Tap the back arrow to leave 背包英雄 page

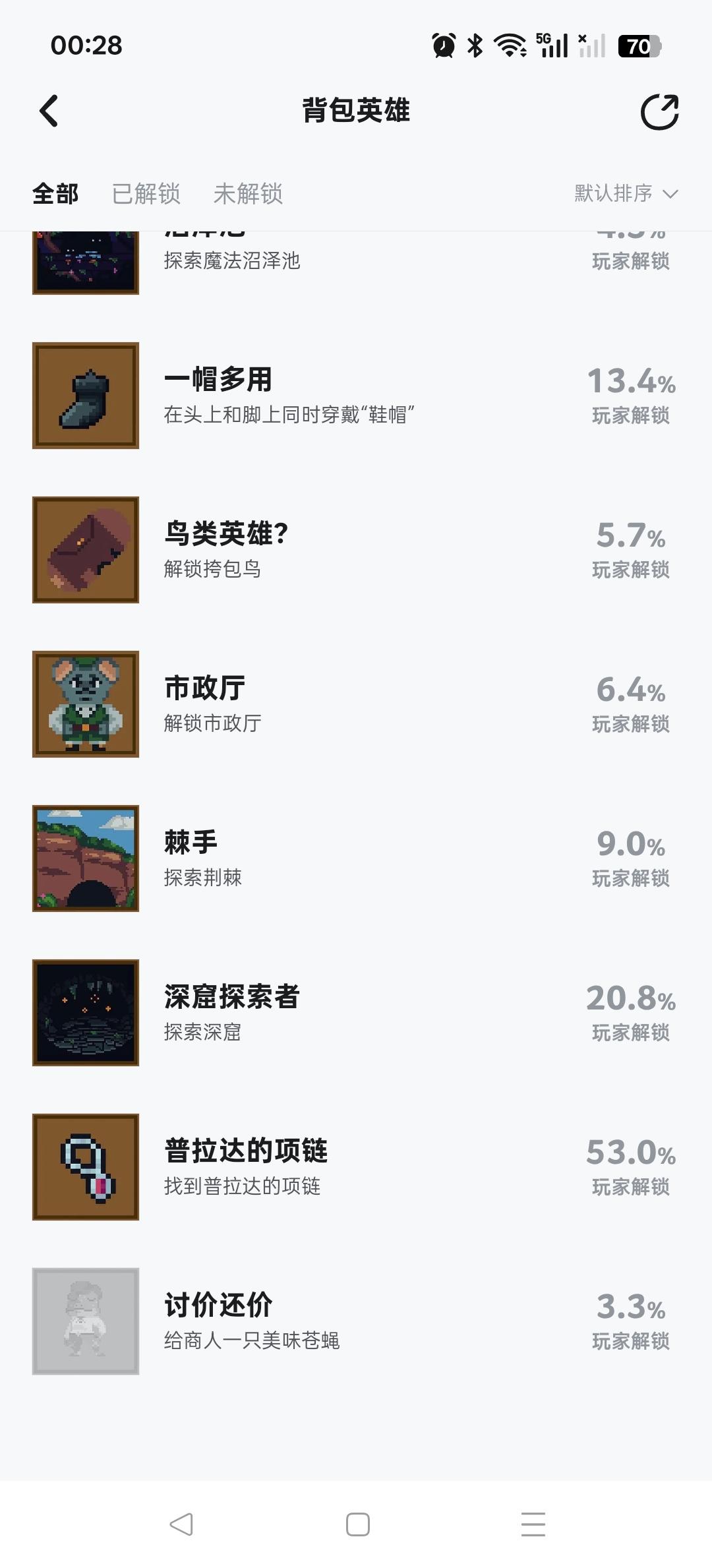(x=48, y=112)
